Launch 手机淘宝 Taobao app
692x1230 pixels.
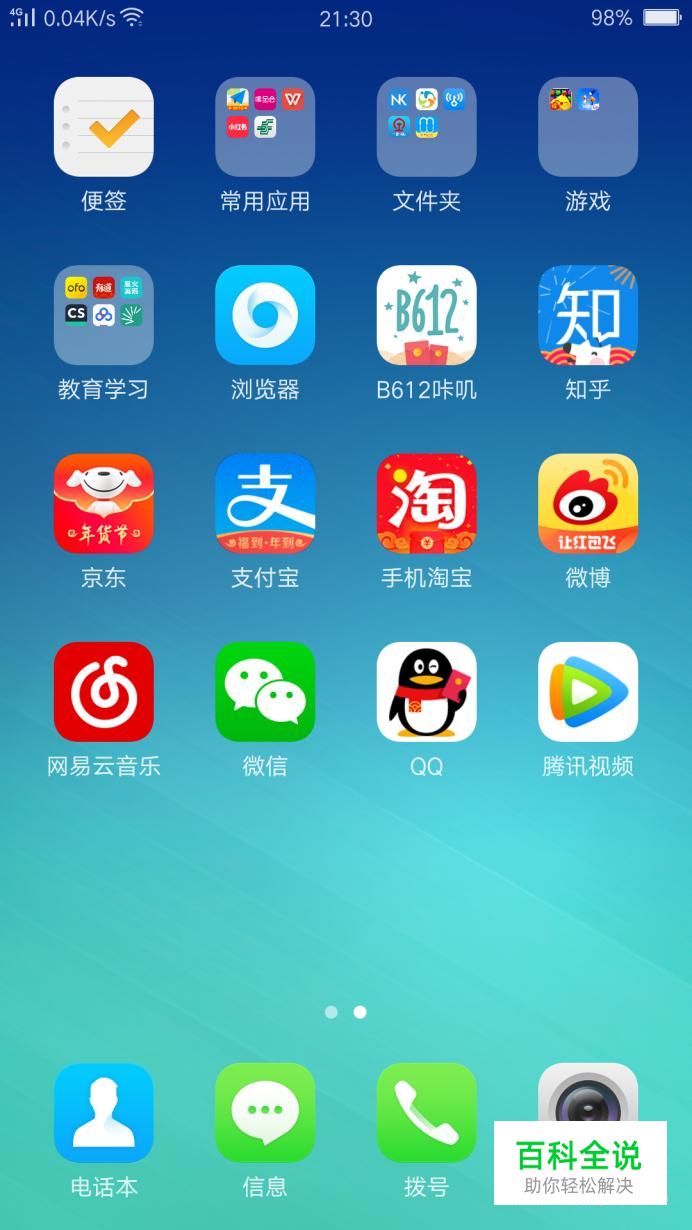[x=427, y=503]
